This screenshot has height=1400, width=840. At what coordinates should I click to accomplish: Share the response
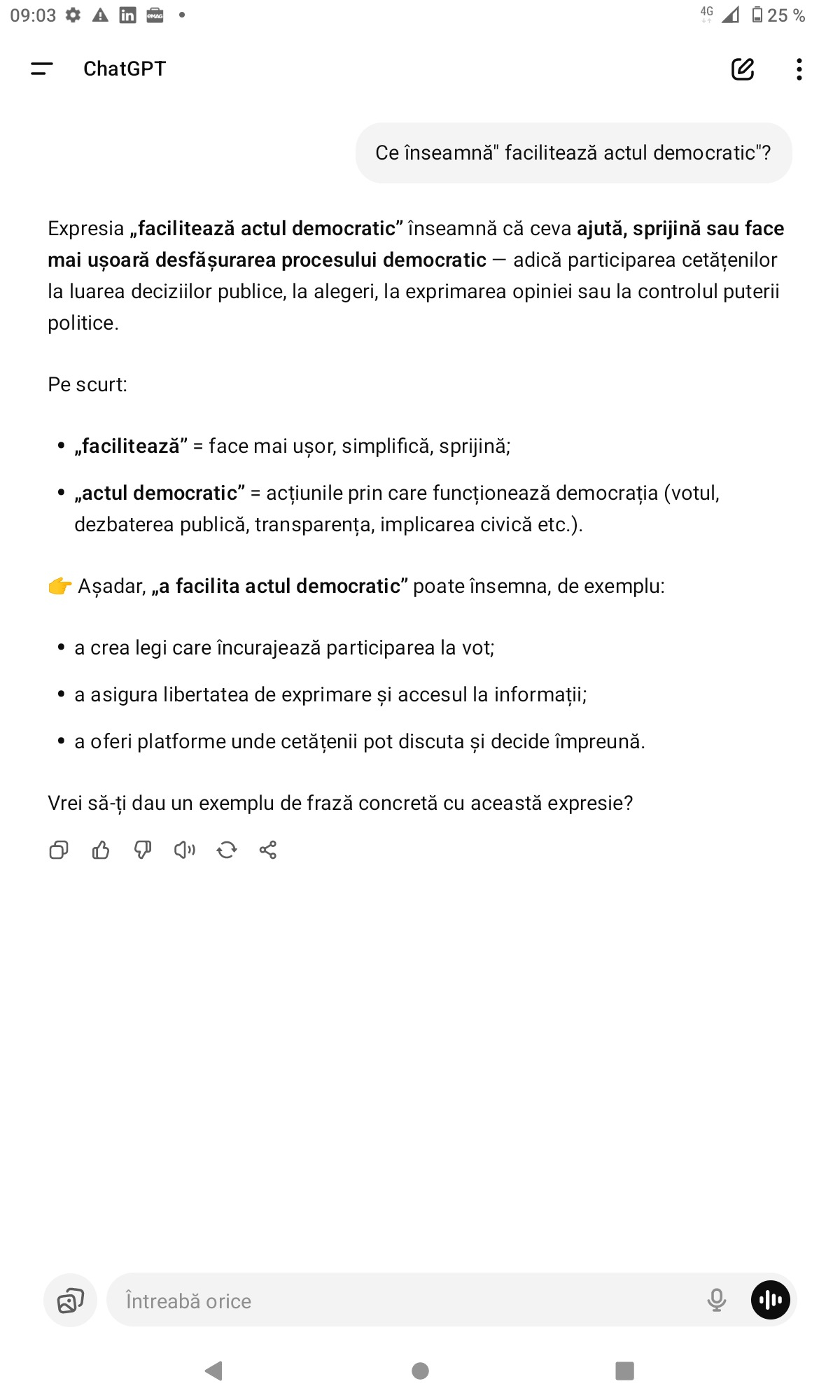(268, 850)
